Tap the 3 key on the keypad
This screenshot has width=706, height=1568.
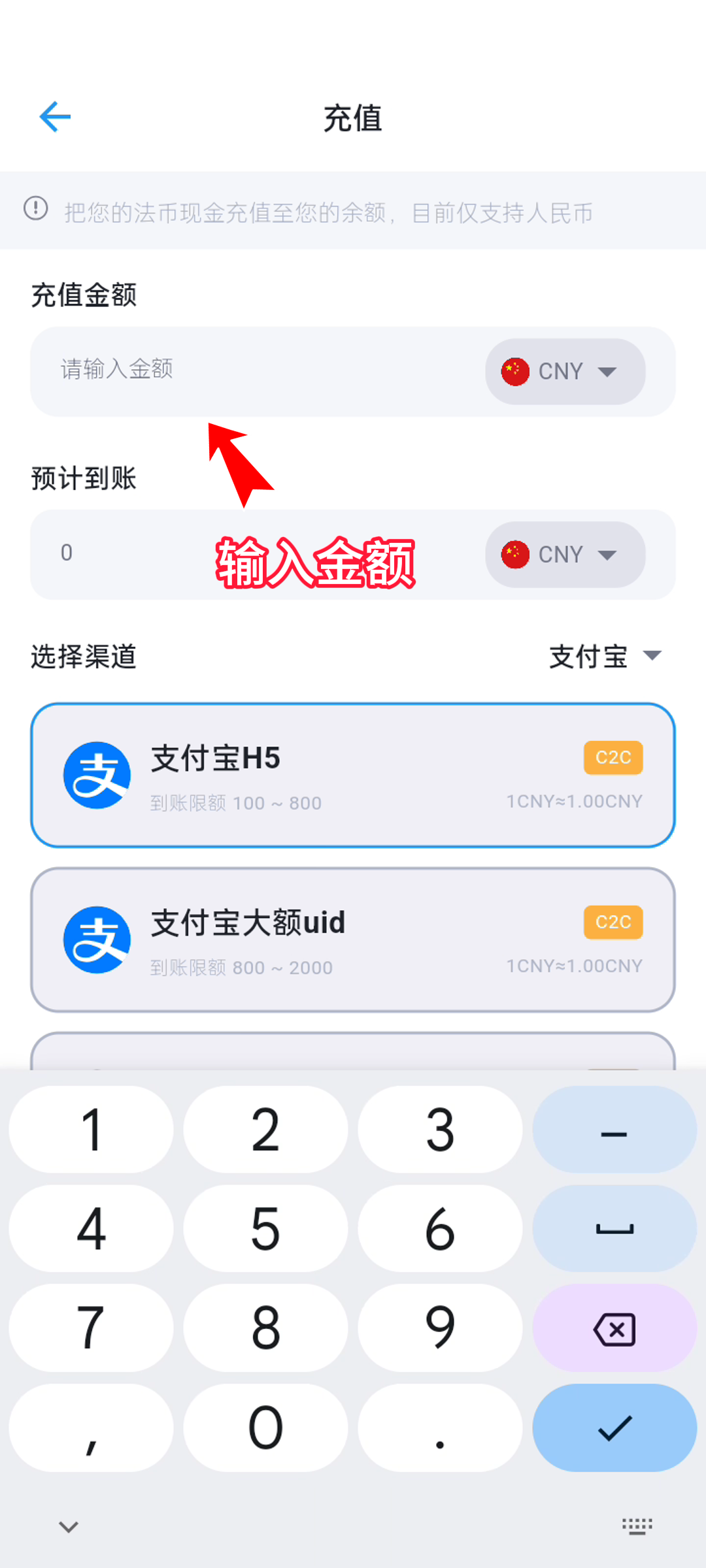pyautogui.click(x=440, y=1130)
